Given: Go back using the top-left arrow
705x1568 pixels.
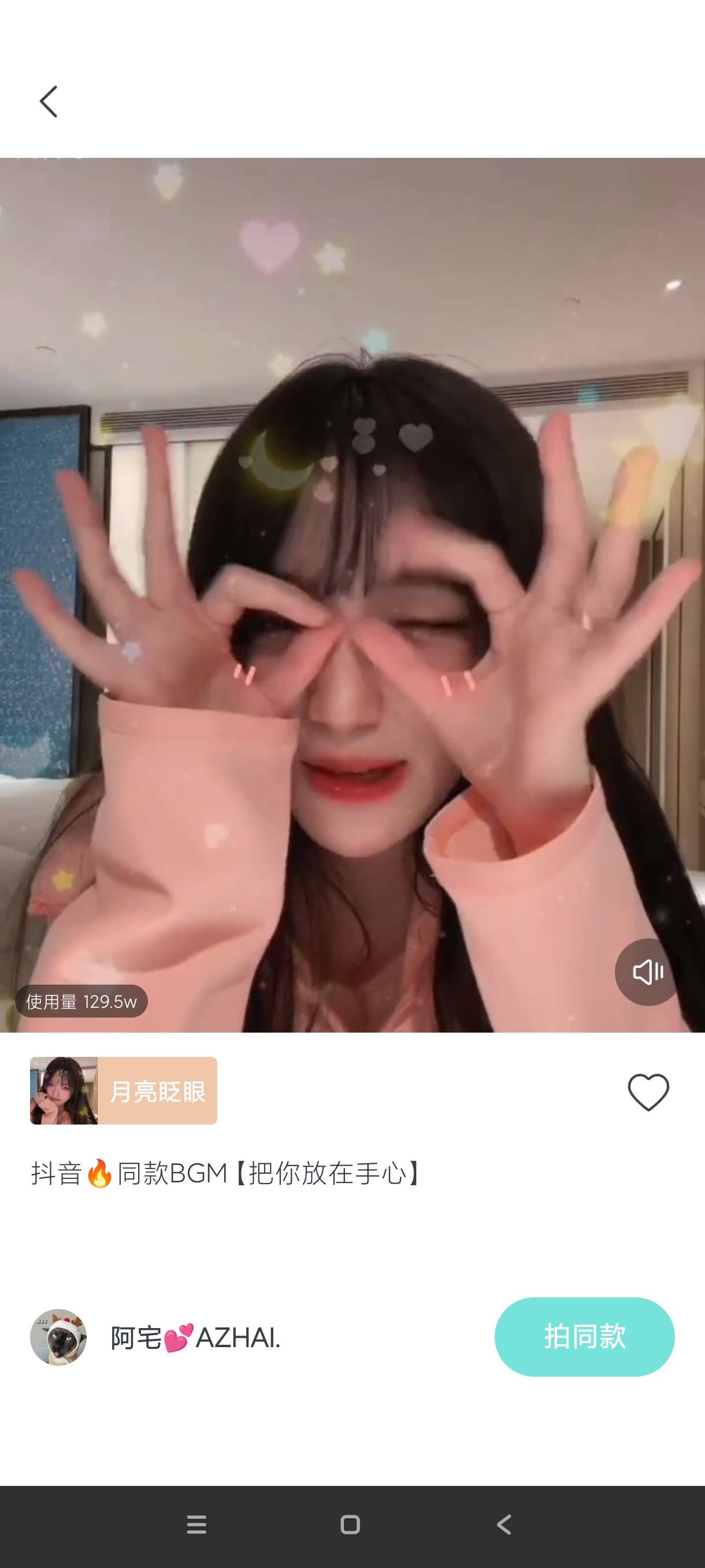Looking at the screenshot, I should [49, 101].
